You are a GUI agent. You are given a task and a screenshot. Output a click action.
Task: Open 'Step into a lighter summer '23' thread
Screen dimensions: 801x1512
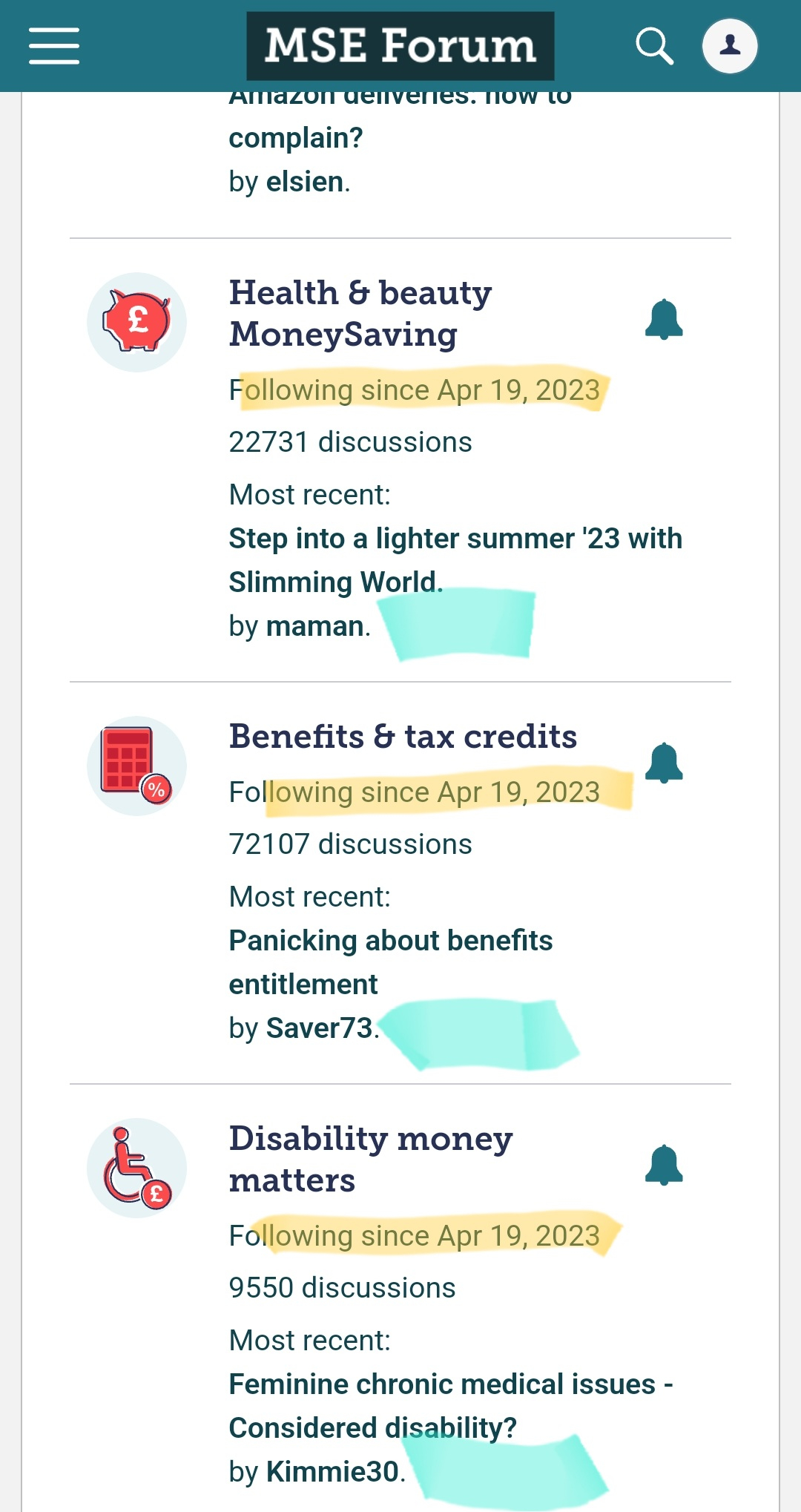pos(455,560)
